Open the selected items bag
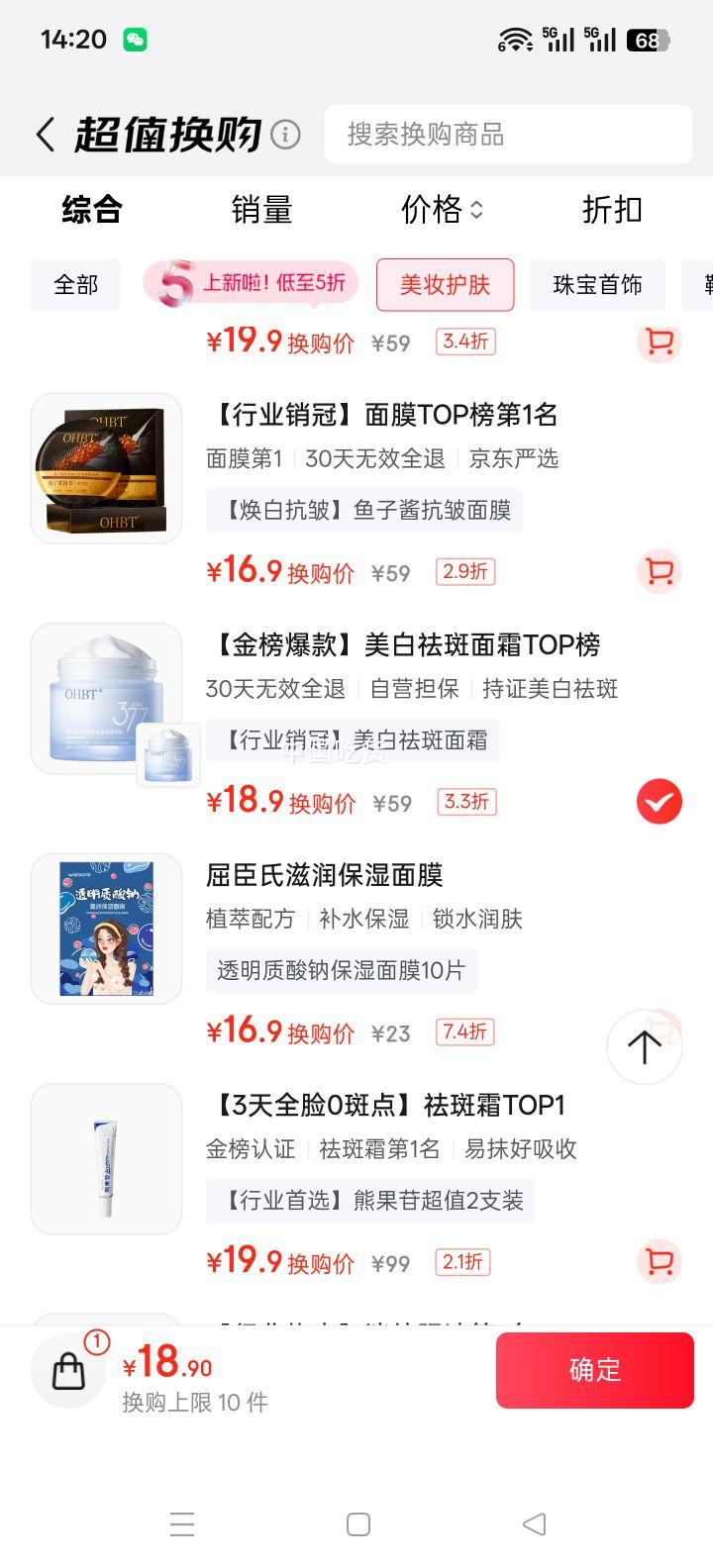This screenshot has width=713, height=1568. coord(68,1371)
